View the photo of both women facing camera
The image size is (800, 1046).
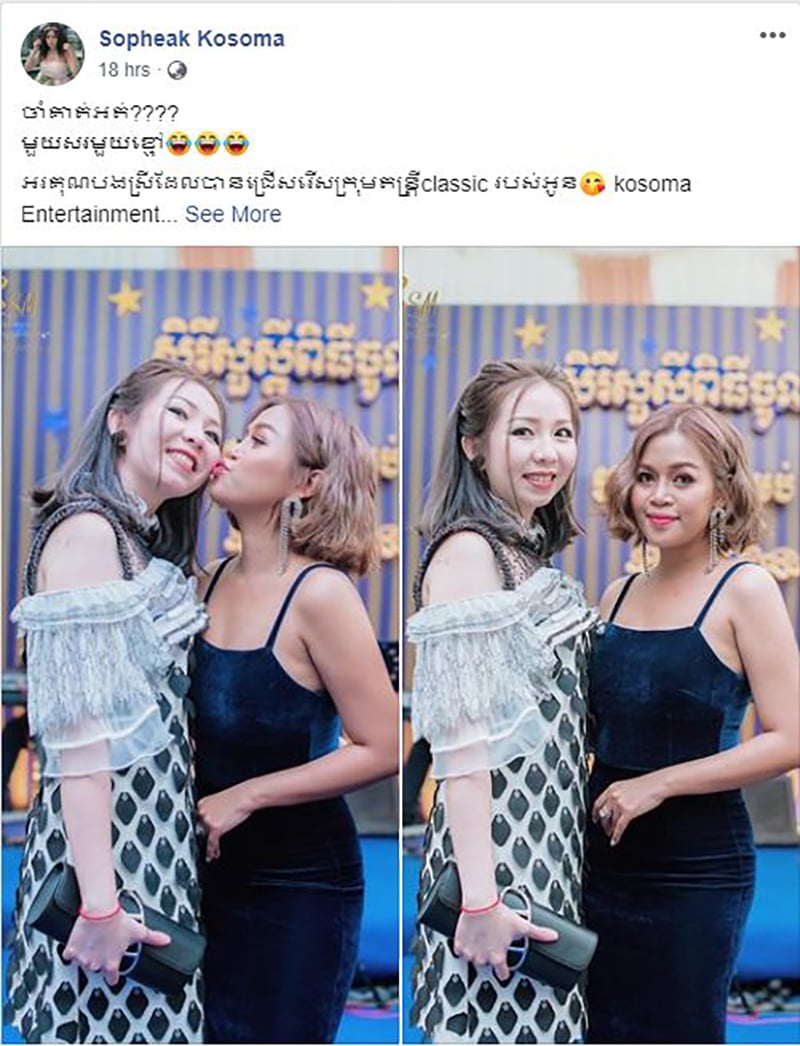[601, 645]
